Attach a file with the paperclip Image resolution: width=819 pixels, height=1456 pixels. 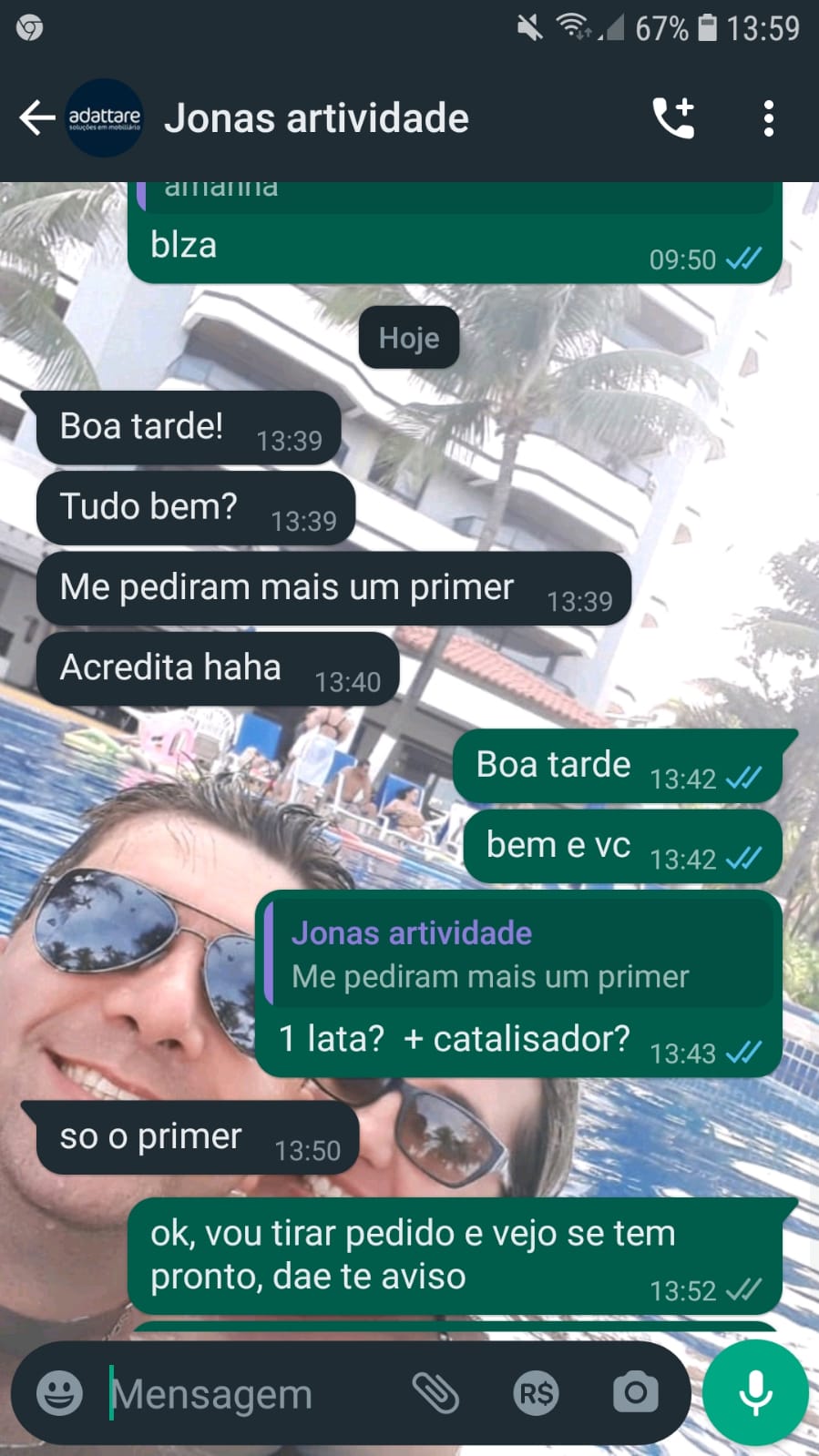coord(435,1393)
